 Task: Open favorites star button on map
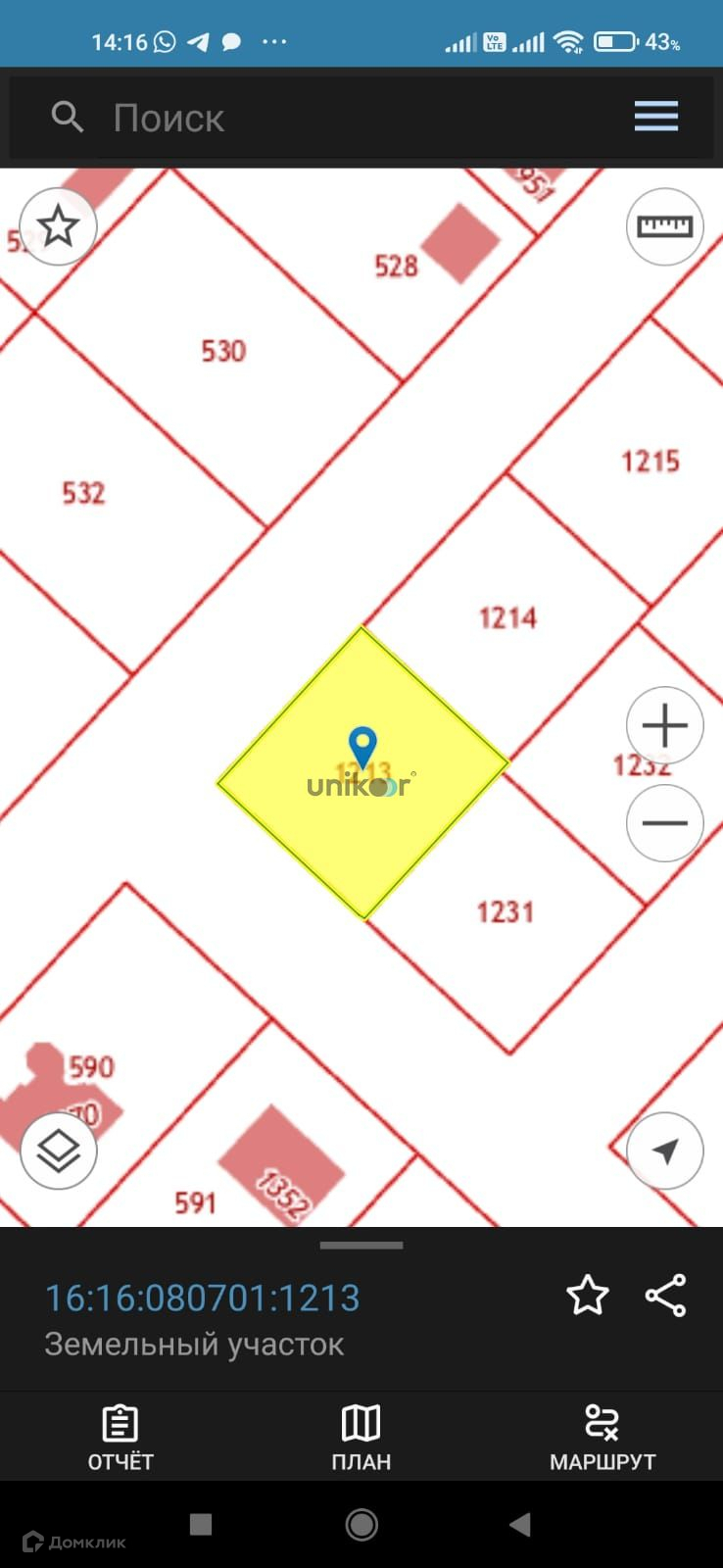[x=58, y=226]
